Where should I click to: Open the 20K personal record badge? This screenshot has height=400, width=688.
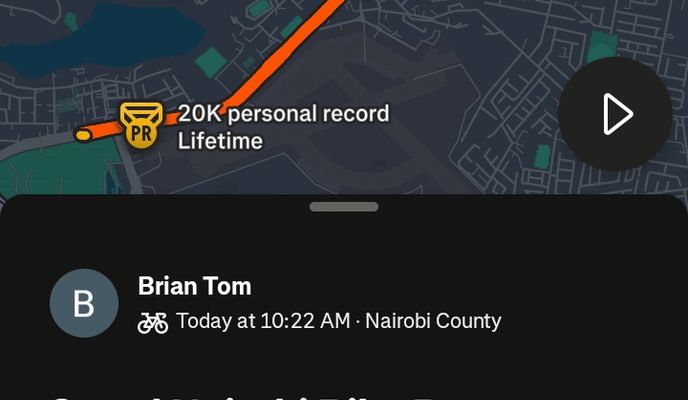pyautogui.click(x=141, y=125)
